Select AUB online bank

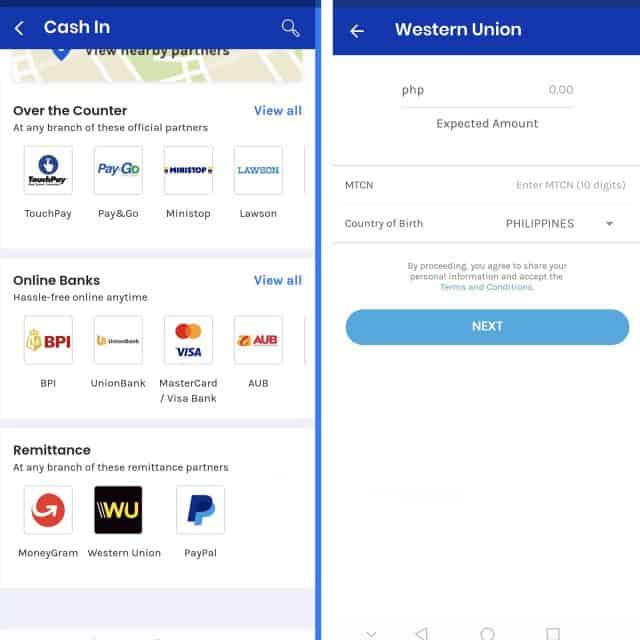258,341
